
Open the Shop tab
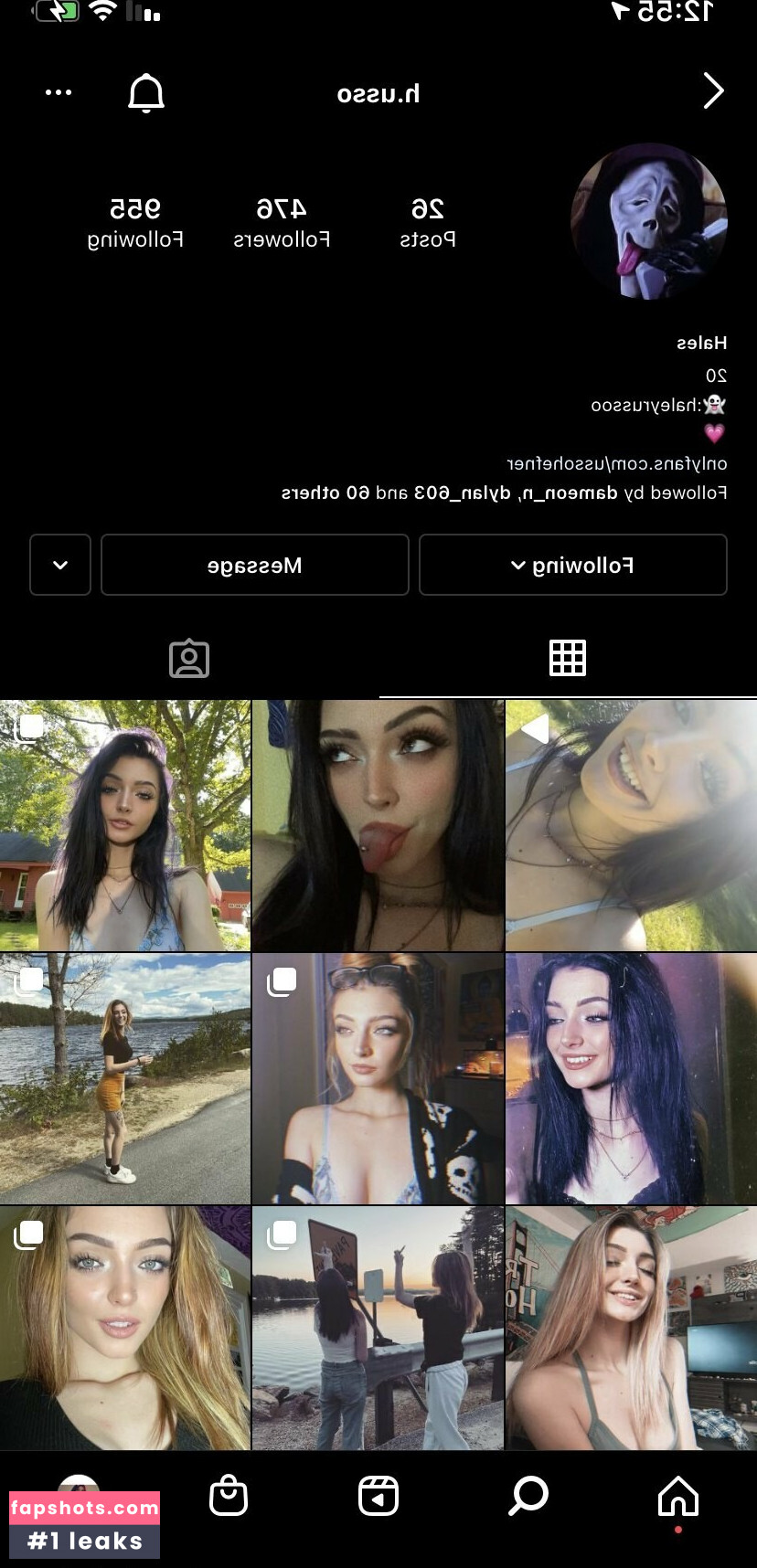[x=229, y=1497]
